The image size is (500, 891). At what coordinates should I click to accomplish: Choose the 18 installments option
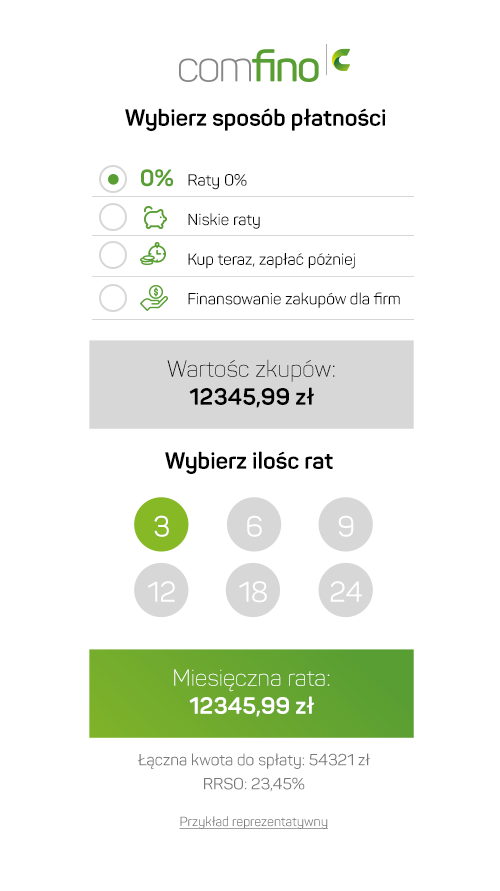click(x=253, y=590)
